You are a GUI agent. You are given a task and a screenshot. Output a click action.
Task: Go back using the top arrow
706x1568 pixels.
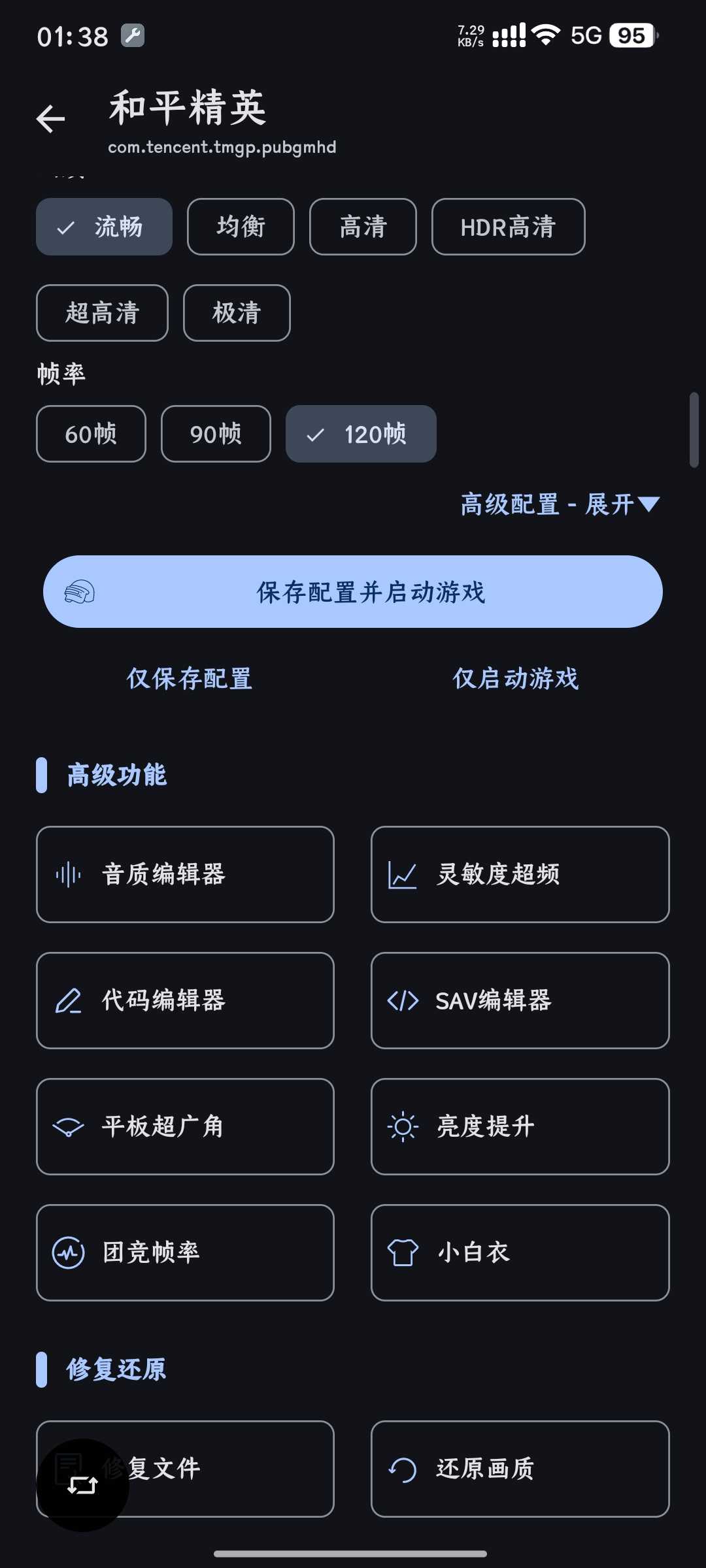(x=51, y=119)
